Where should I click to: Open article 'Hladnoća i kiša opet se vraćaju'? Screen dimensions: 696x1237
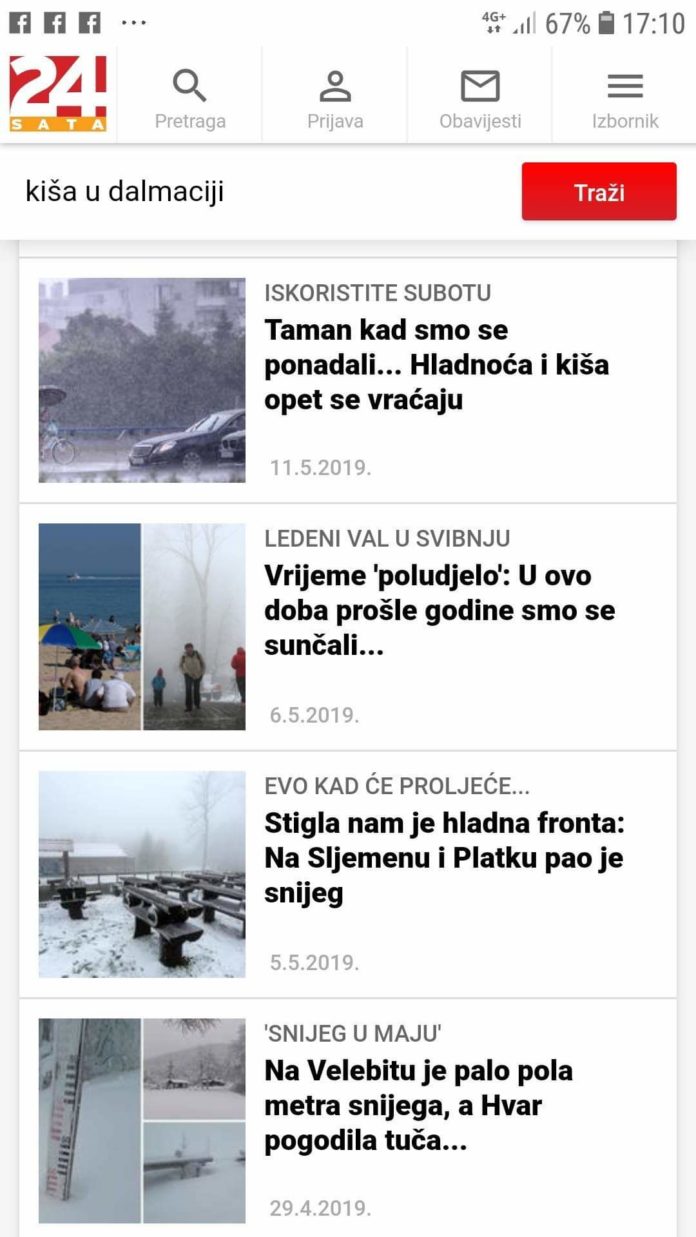pyautogui.click(x=436, y=365)
